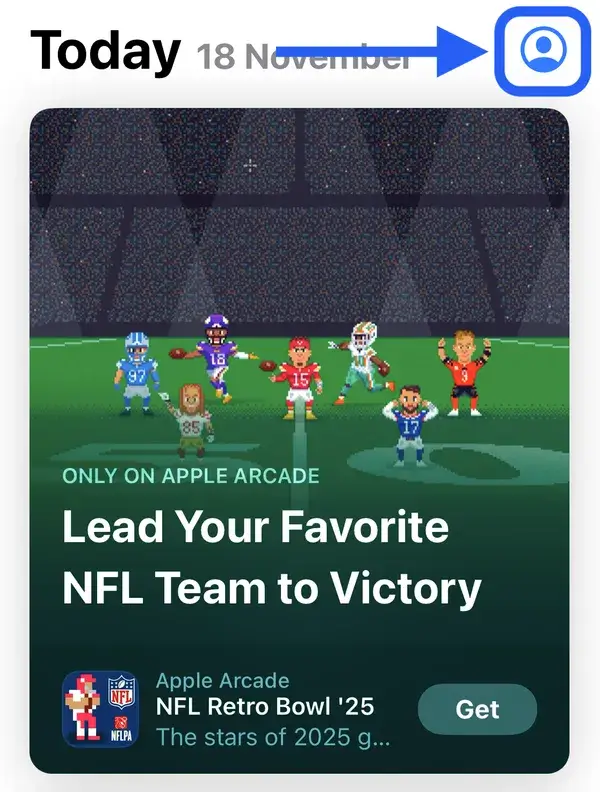Open the account profile icon

543,51
